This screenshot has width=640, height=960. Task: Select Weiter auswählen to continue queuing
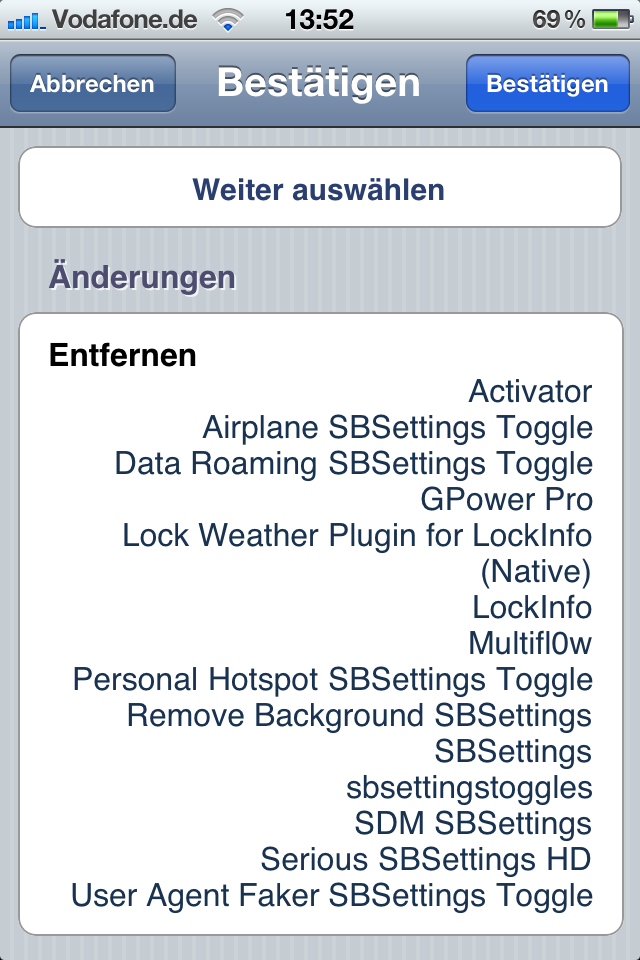(x=319, y=189)
